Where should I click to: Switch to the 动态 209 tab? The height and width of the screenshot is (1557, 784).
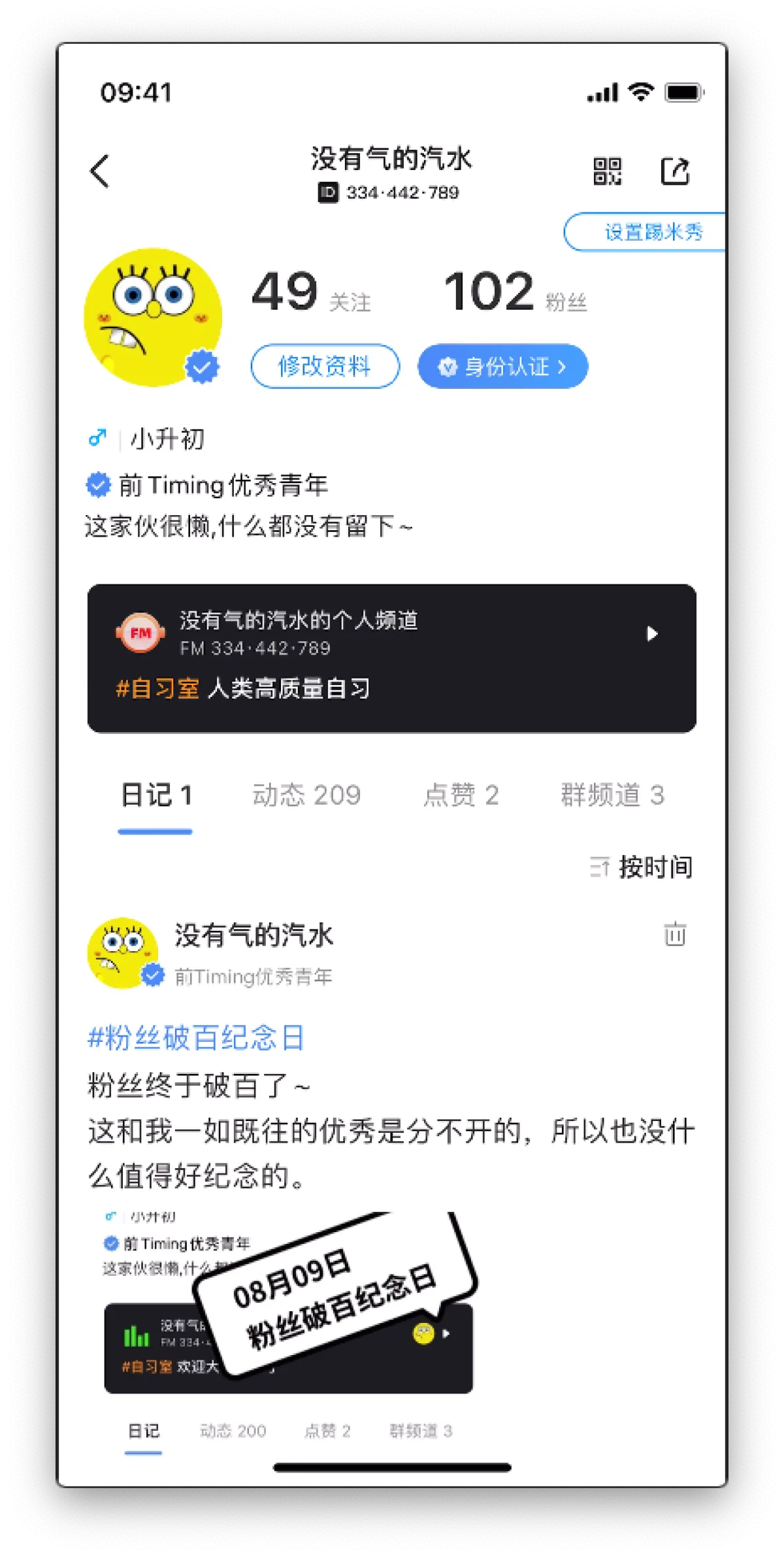pos(306,795)
